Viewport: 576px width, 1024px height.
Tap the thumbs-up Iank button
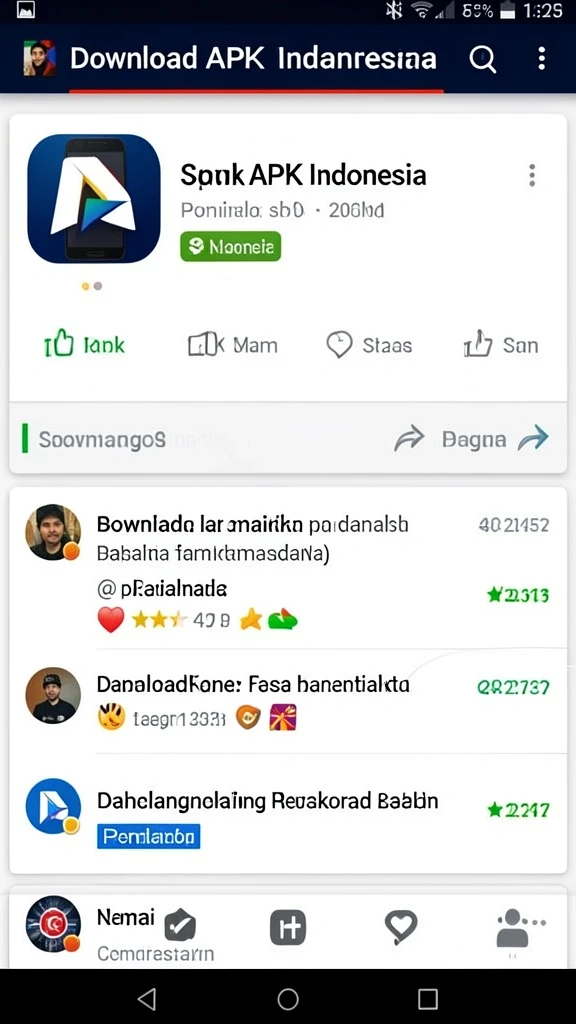(x=84, y=344)
